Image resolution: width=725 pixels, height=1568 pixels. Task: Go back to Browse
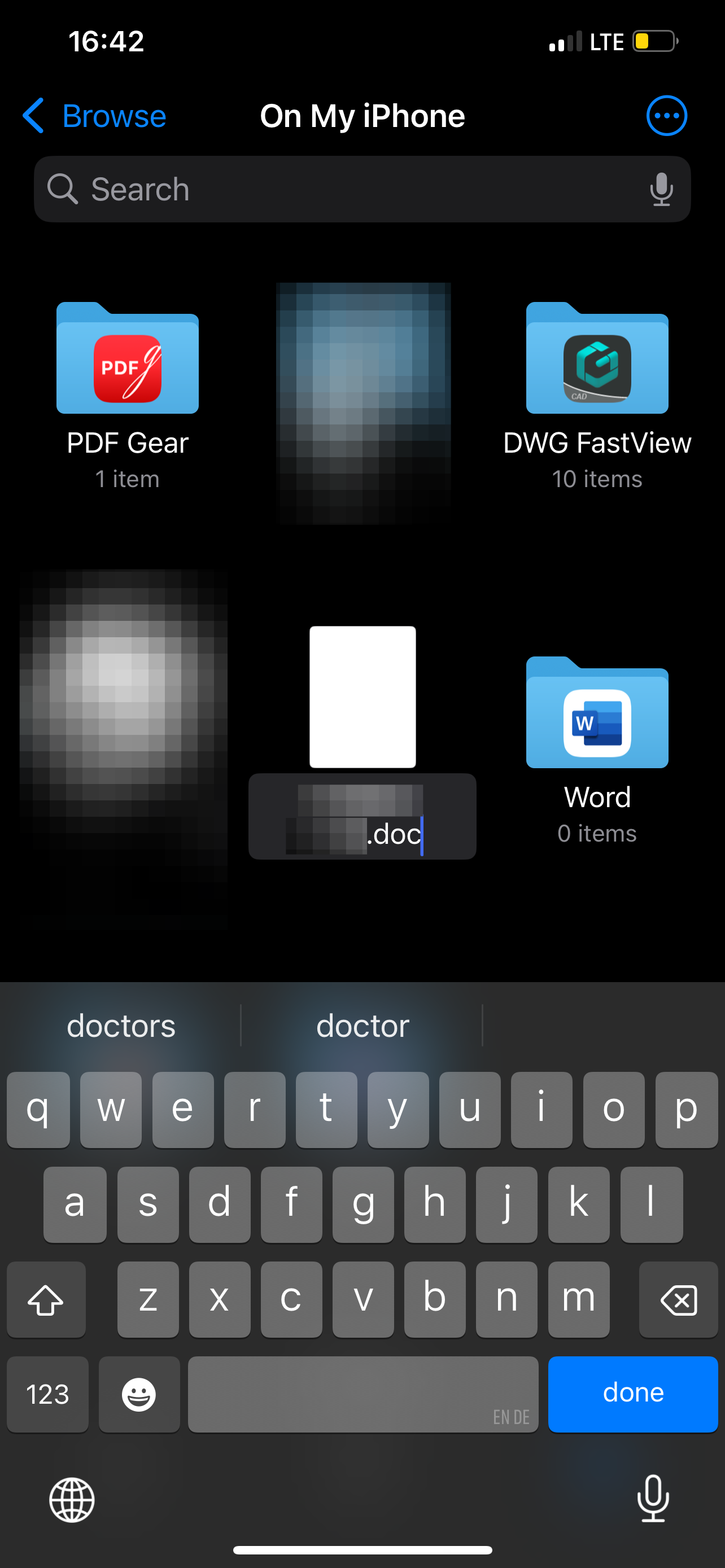[94, 116]
